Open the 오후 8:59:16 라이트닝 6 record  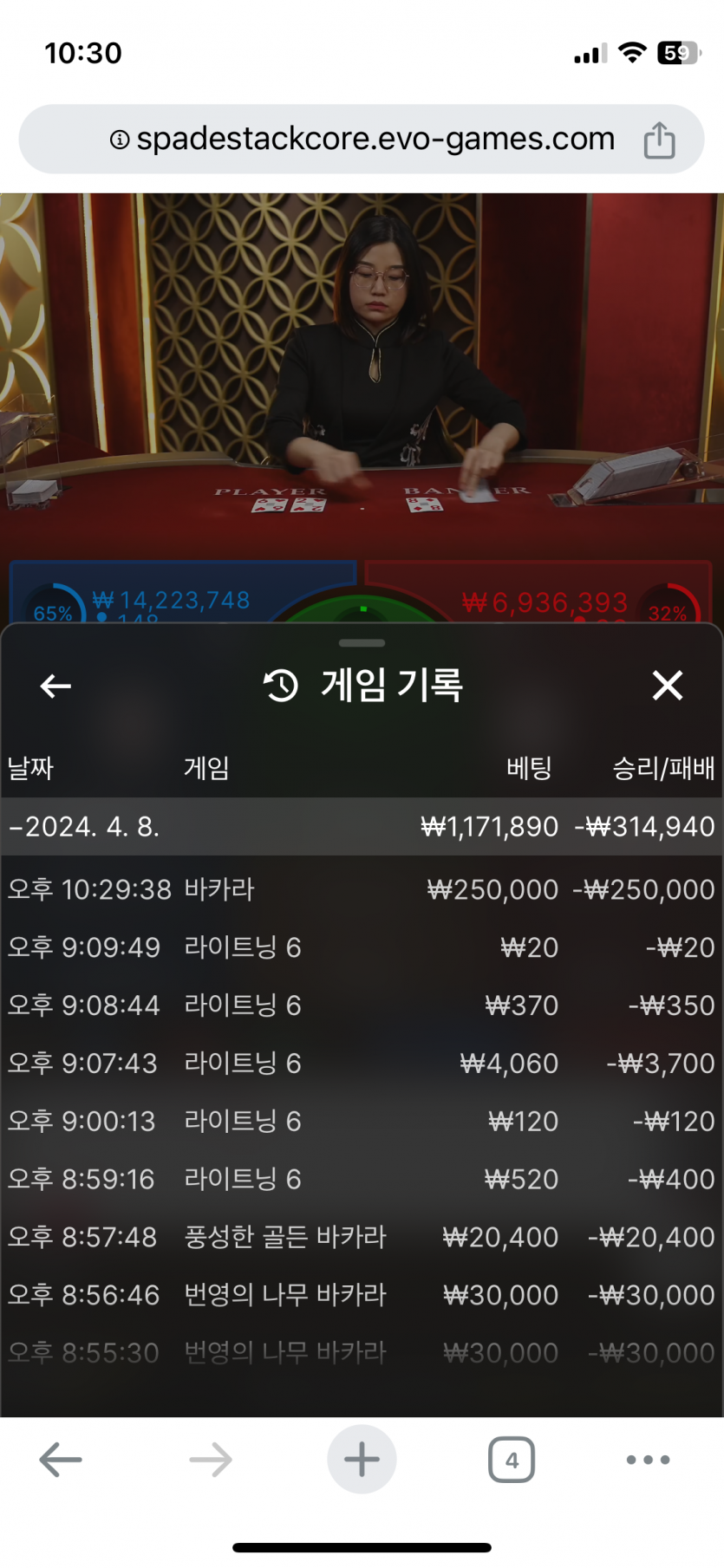point(361,1180)
